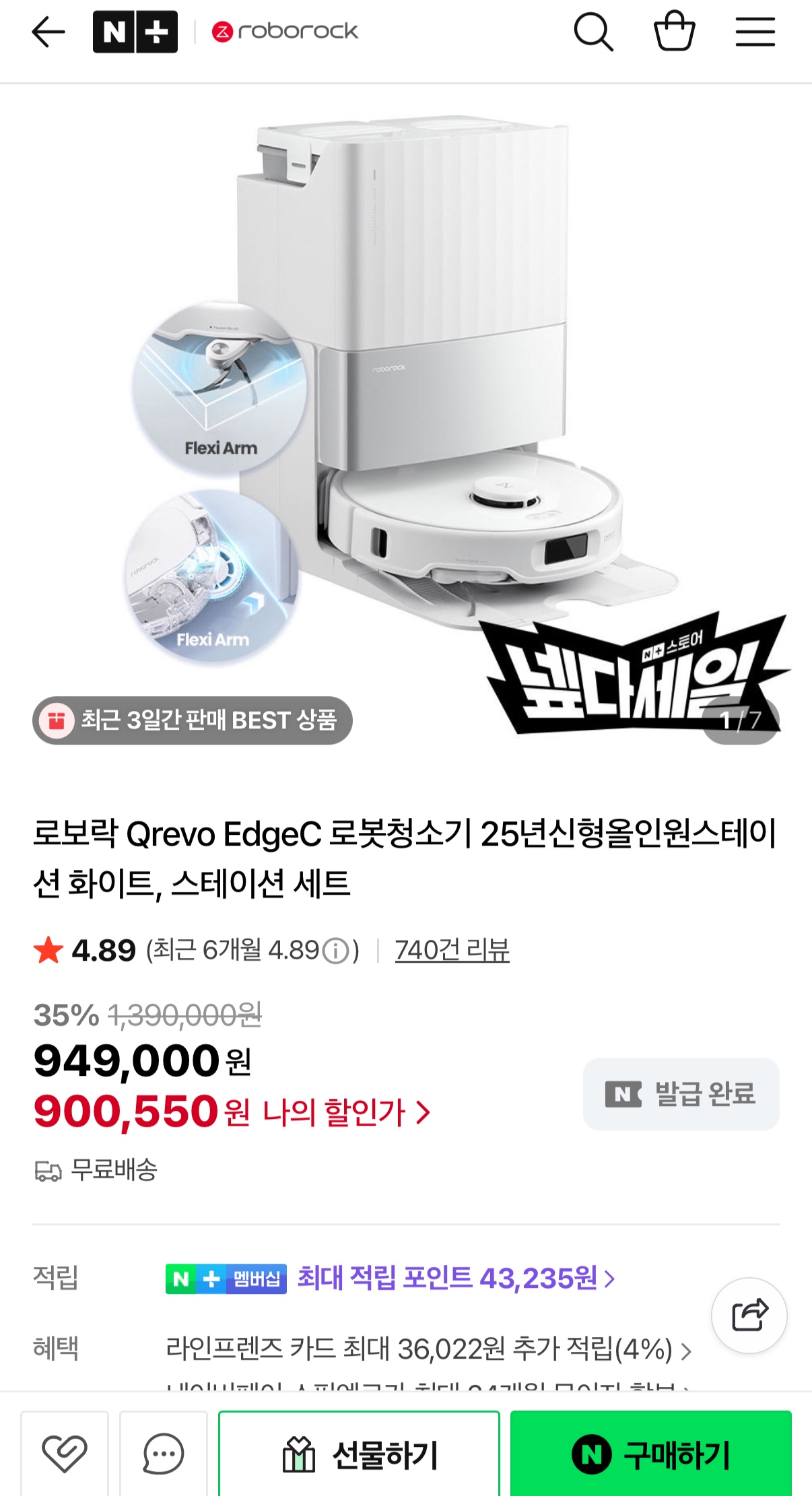Add the product to wishlist heart
This screenshot has height=1496, width=812.
pos(65,1453)
